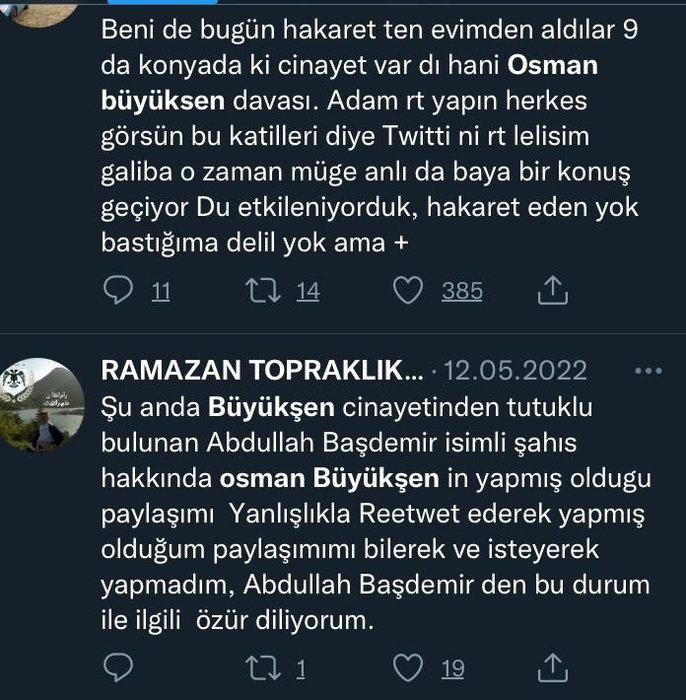Like the tweet with 385 likes
This screenshot has height=700, width=686.
coord(407,291)
